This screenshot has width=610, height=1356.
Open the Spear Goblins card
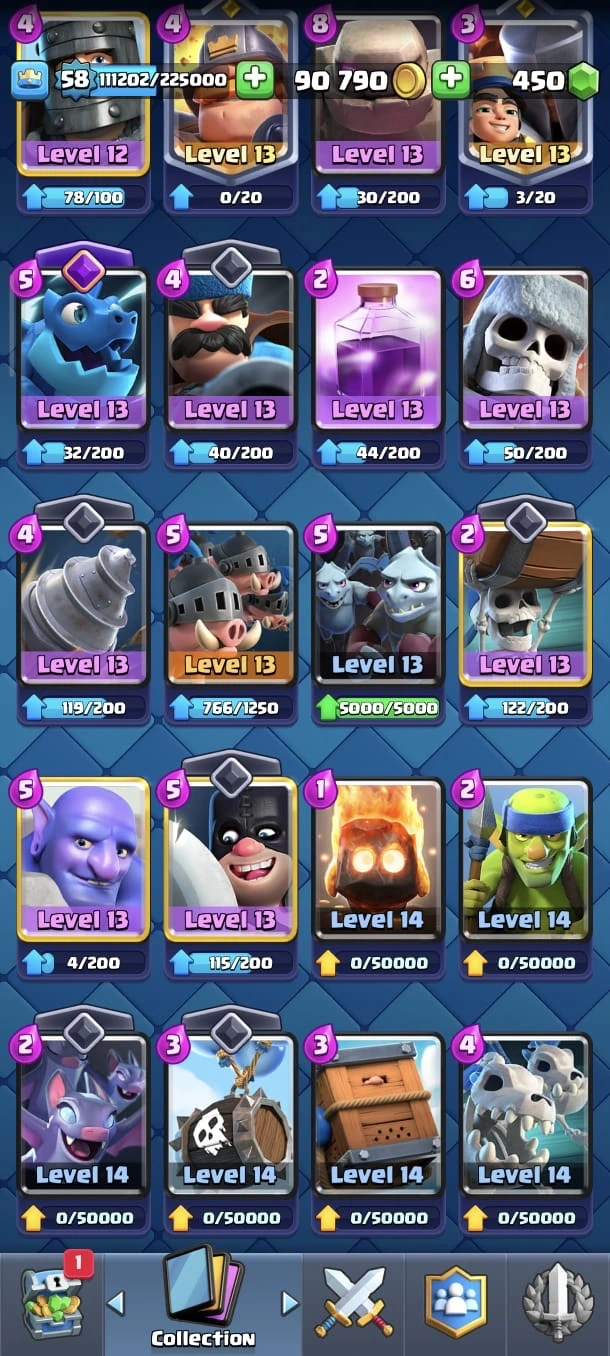tap(524, 860)
